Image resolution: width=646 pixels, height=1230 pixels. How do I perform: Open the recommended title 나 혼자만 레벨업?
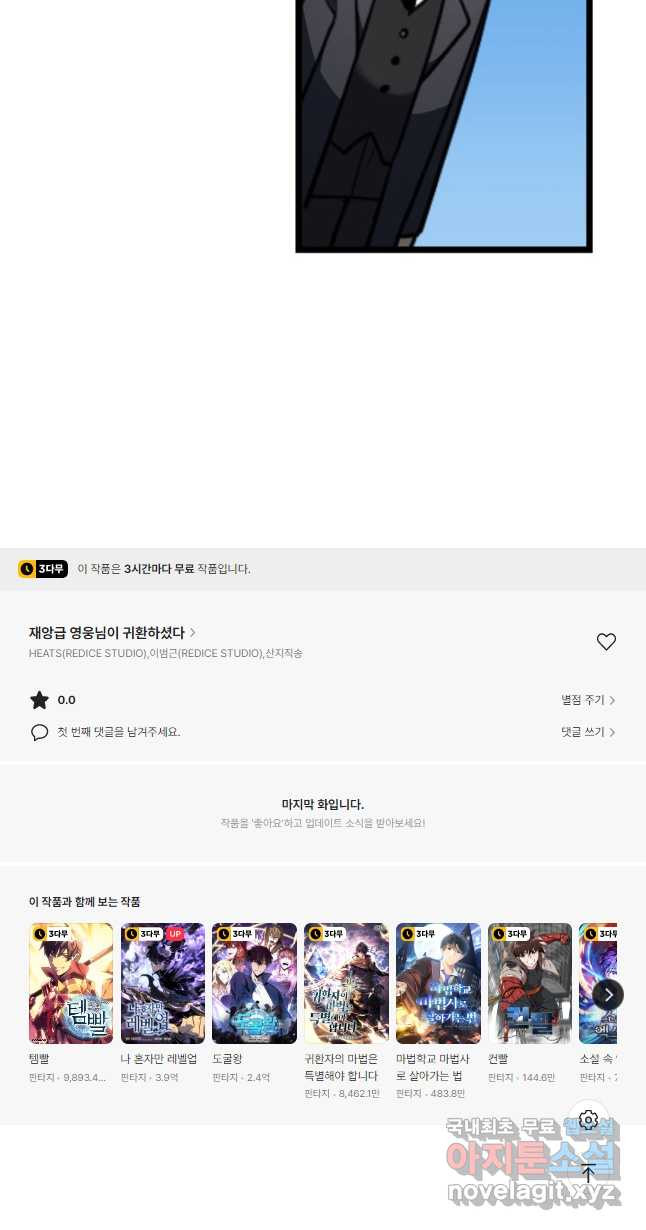tap(162, 983)
